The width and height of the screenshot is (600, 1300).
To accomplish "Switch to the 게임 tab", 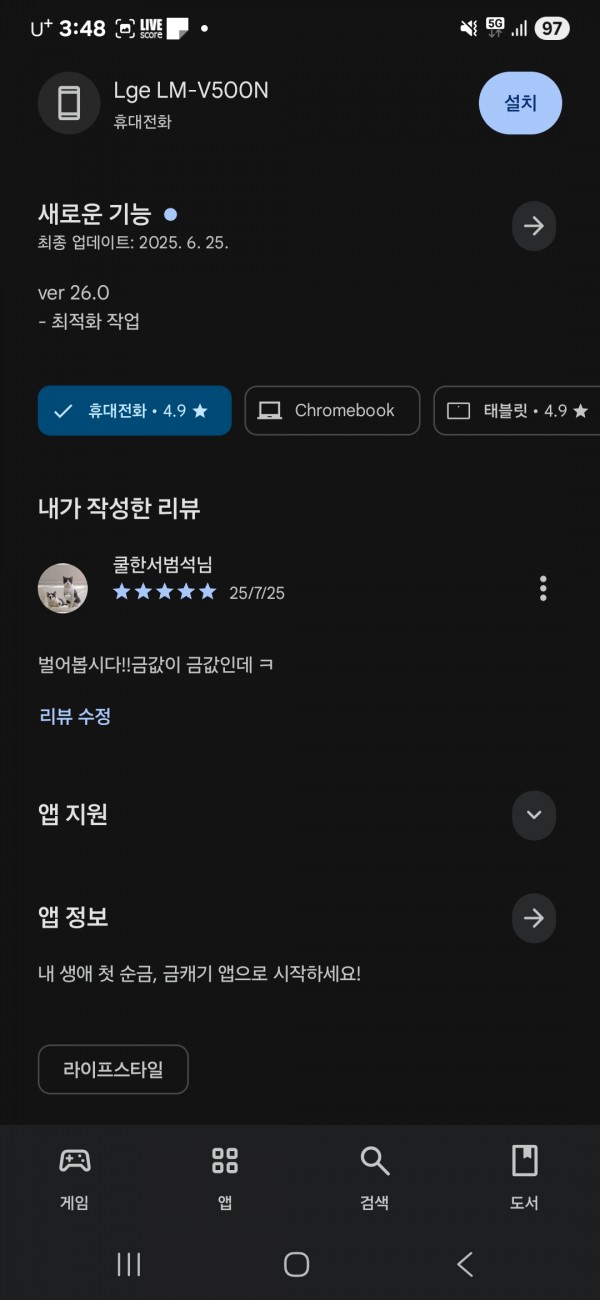I will coord(75,1177).
